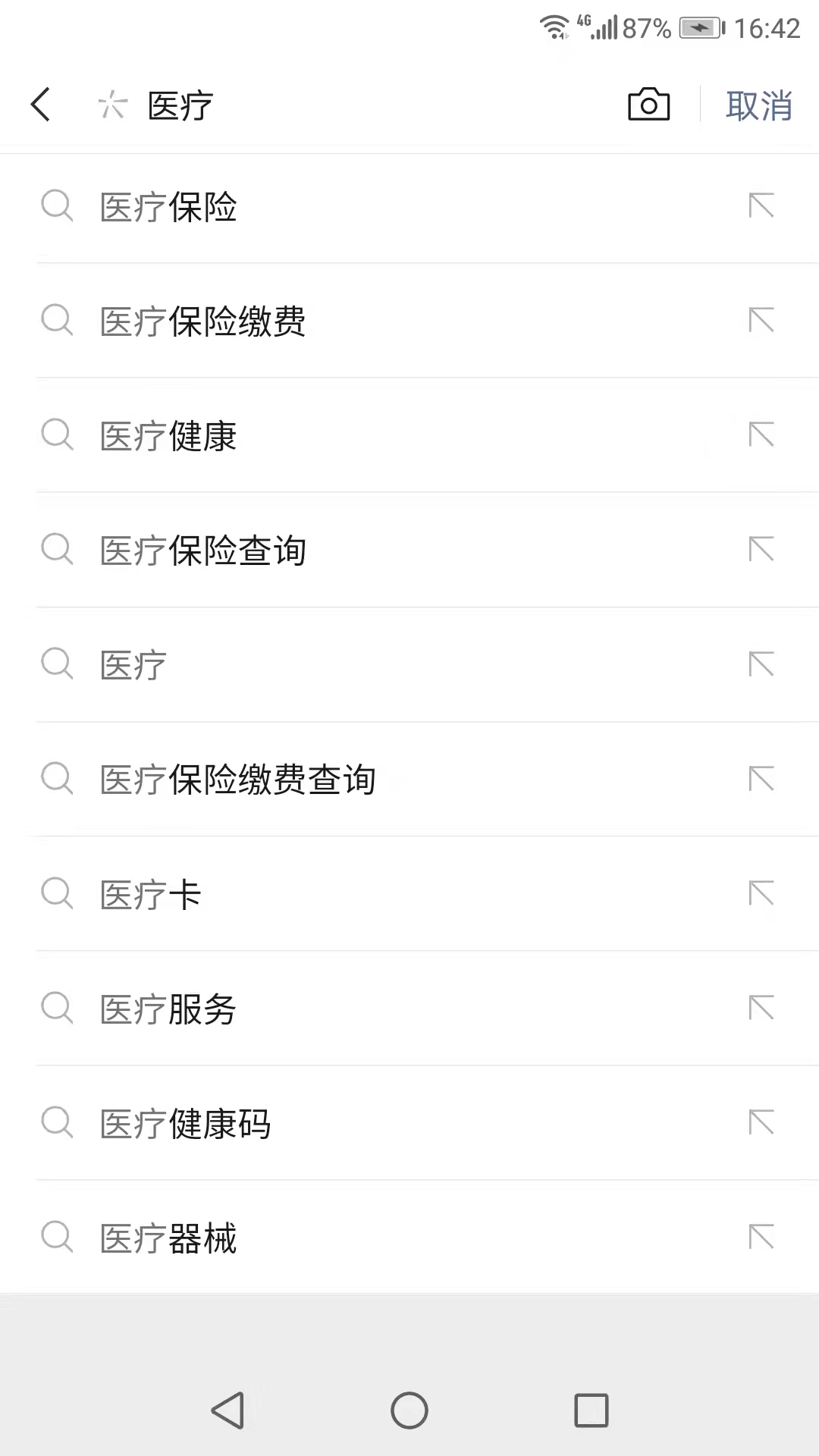Search for 医疗保险查询
Image resolution: width=819 pixels, height=1456 pixels.
pyautogui.click(x=202, y=551)
